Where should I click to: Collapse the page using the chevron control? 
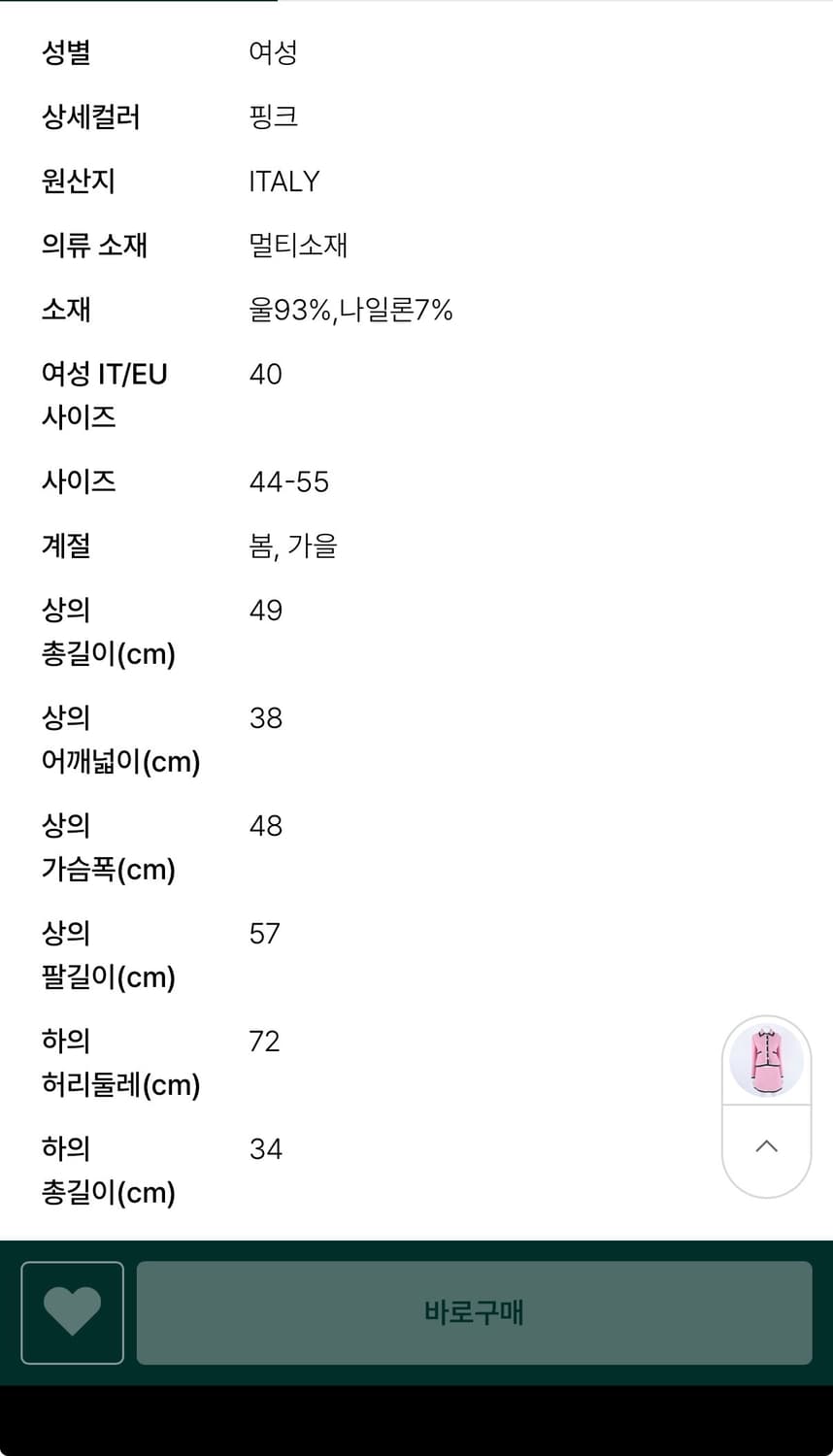pyautogui.click(x=766, y=1145)
